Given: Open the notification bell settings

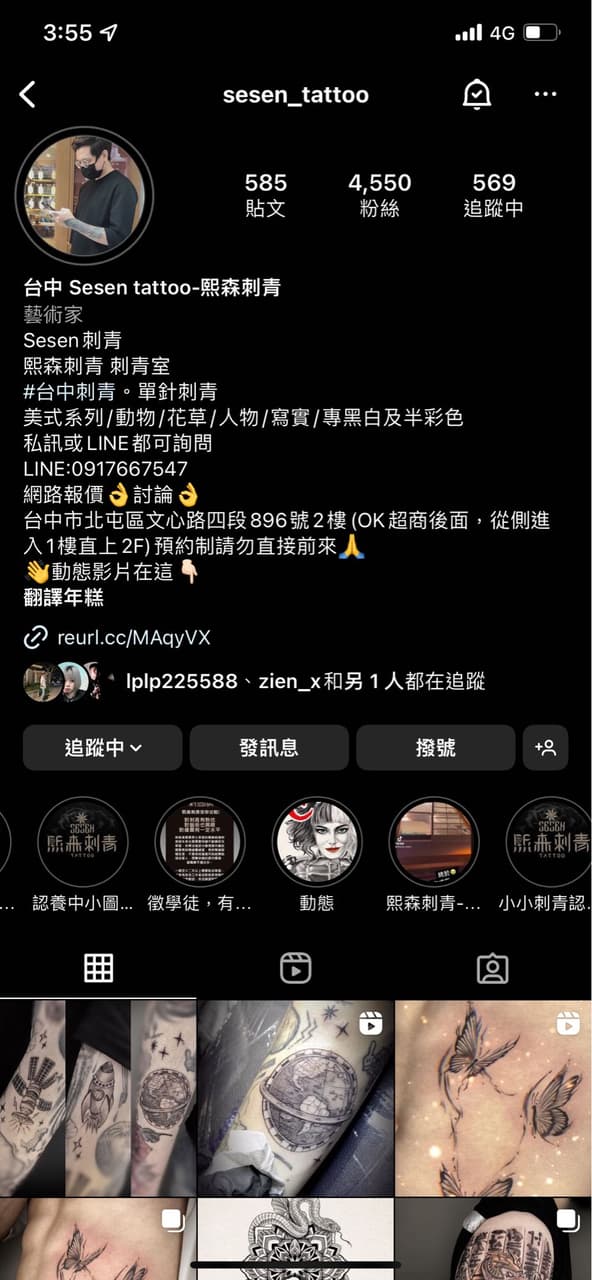Looking at the screenshot, I should [x=477, y=95].
